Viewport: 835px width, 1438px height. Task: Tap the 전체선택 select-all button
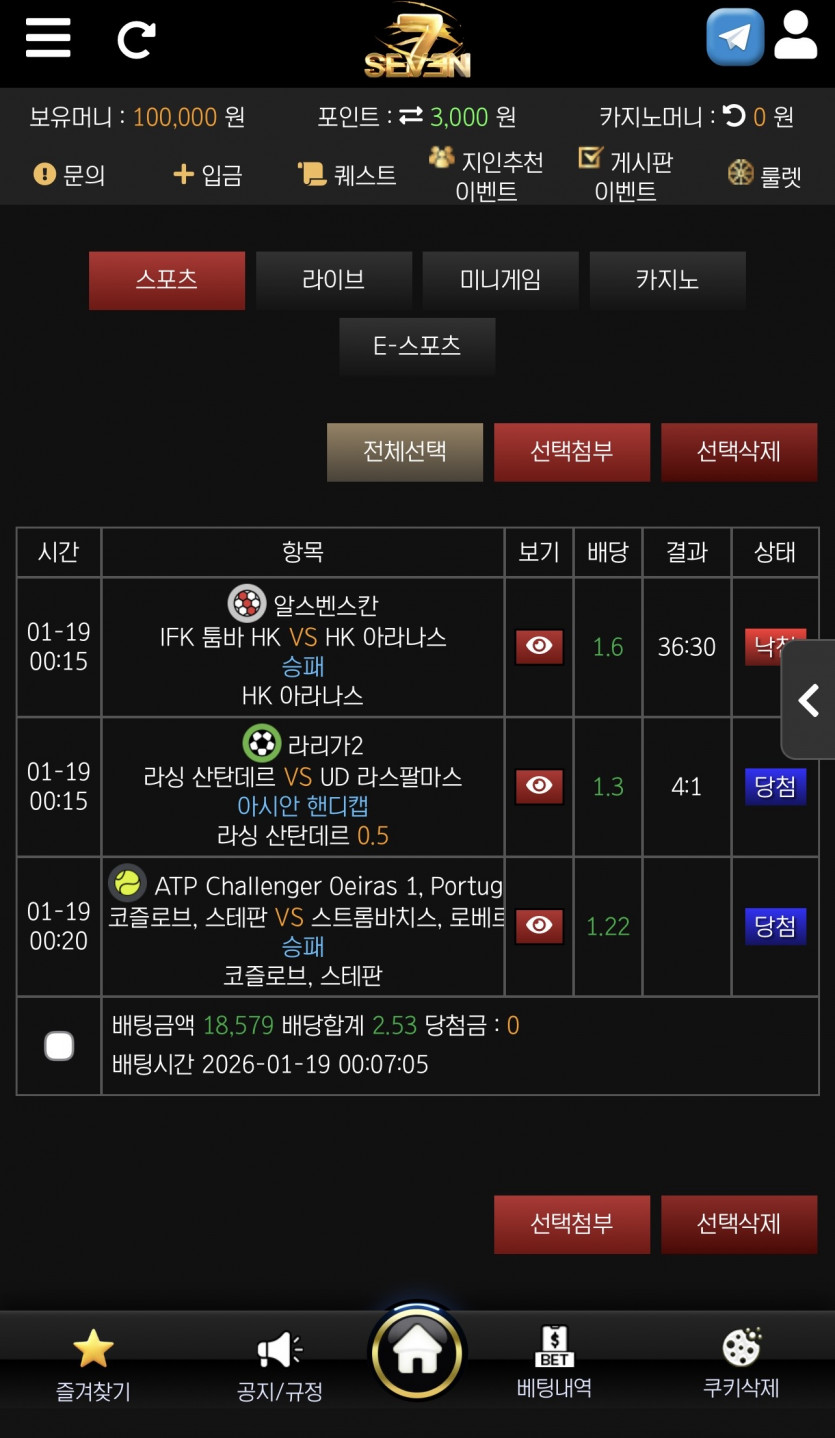405,452
